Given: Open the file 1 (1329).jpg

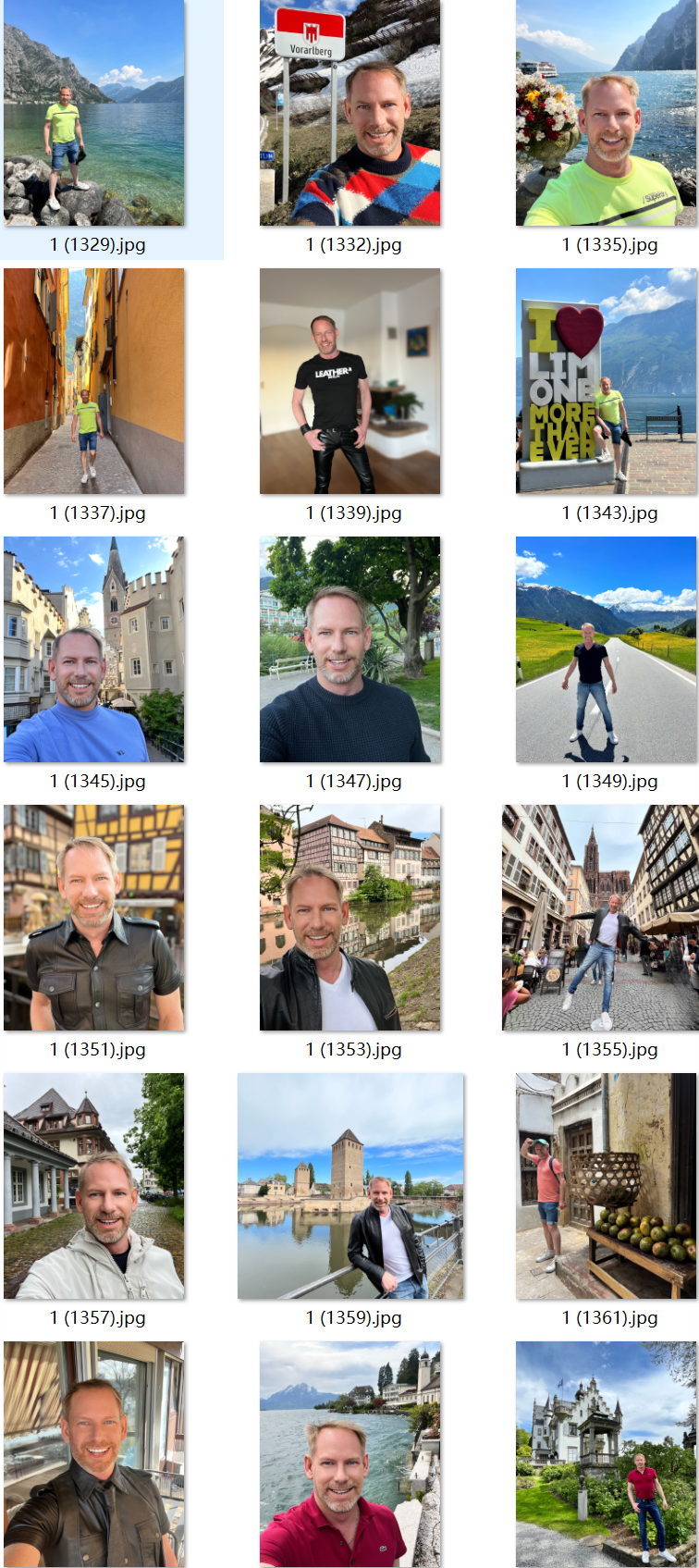Looking at the screenshot, I should tap(94, 113).
